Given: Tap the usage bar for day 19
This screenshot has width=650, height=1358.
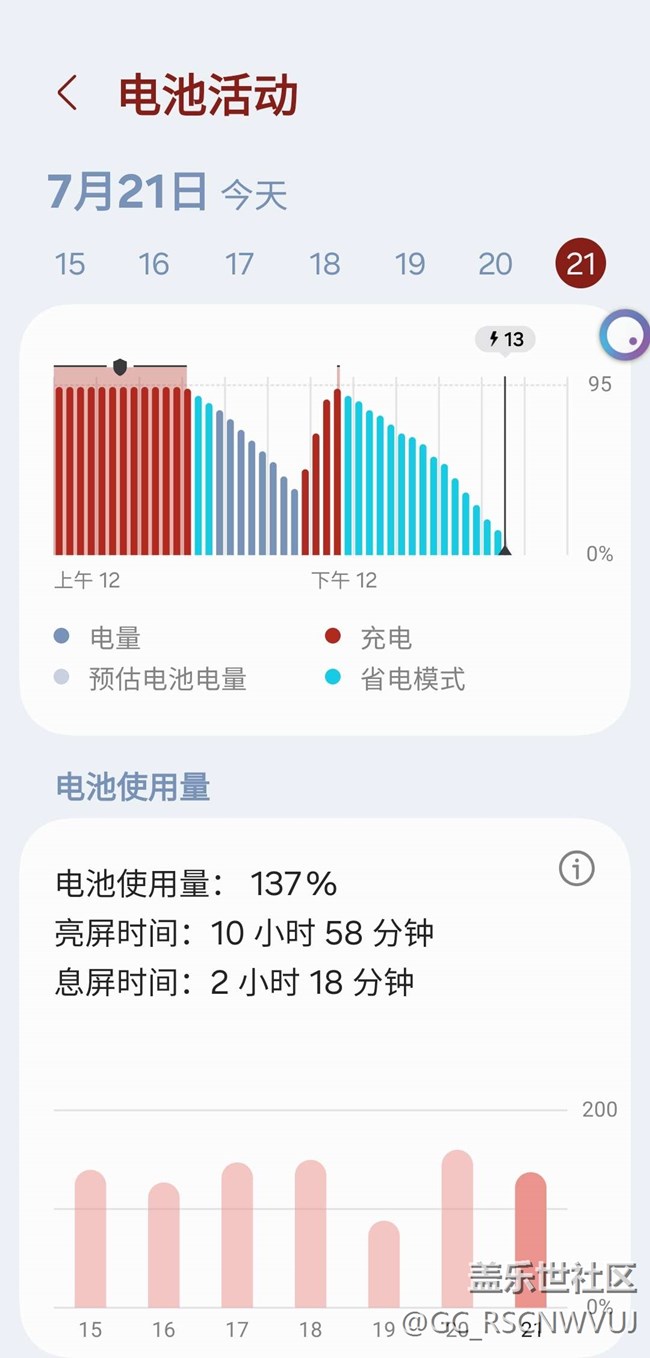Looking at the screenshot, I should (x=384, y=1264).
